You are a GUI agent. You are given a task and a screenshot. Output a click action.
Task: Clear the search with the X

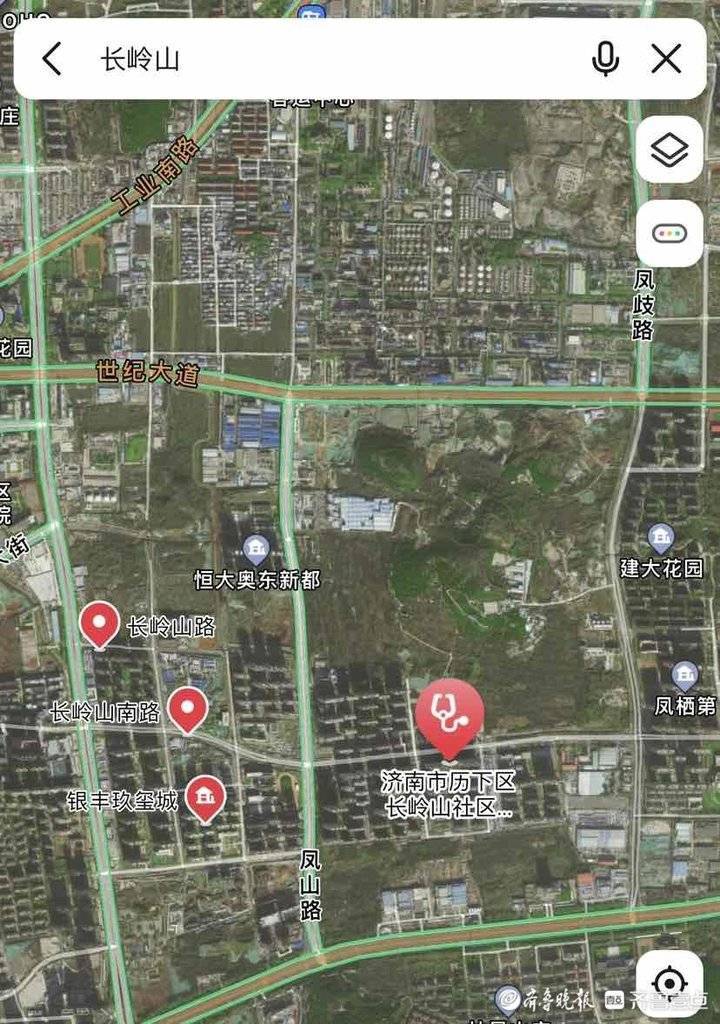[x=666, y=59]
